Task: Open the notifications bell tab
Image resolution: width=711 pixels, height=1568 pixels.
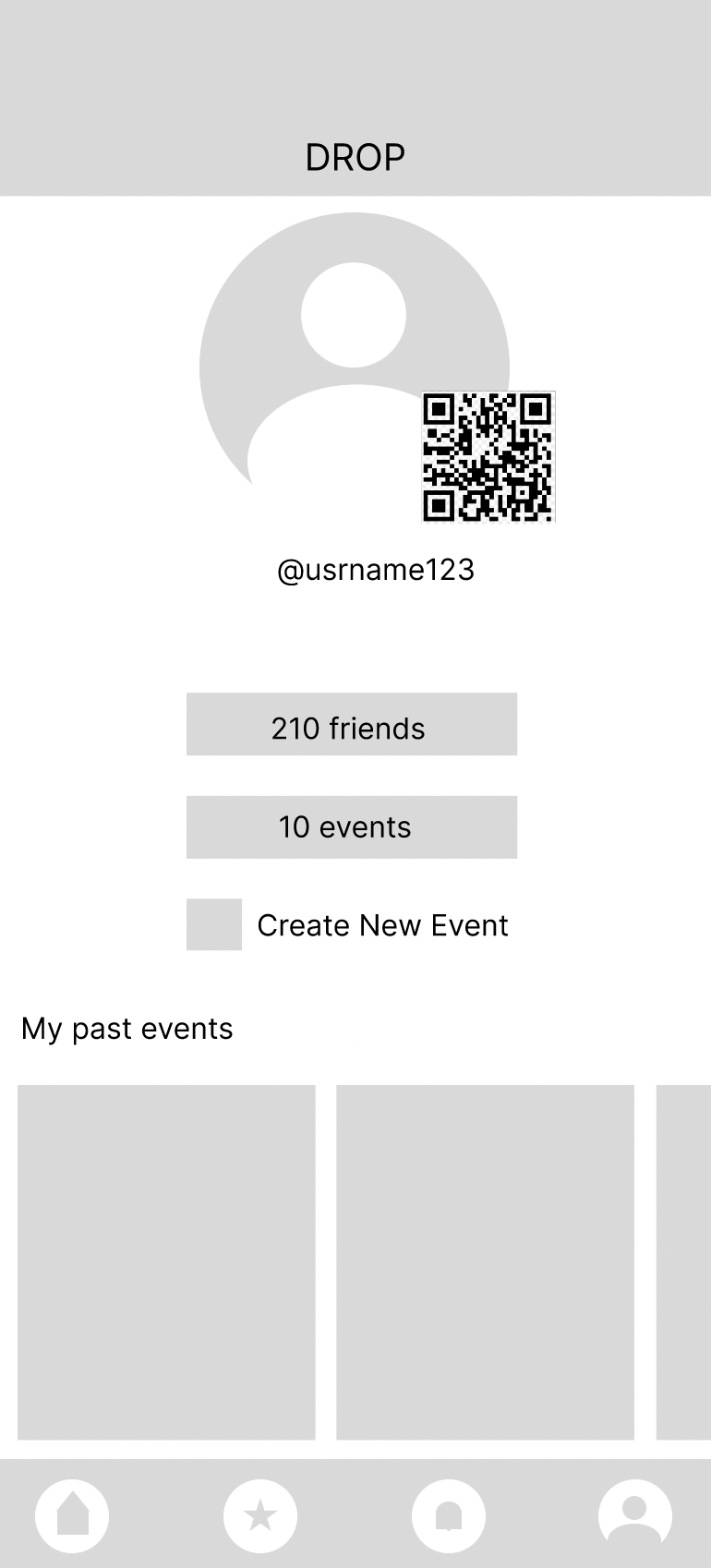Action: coord(449,1516)
